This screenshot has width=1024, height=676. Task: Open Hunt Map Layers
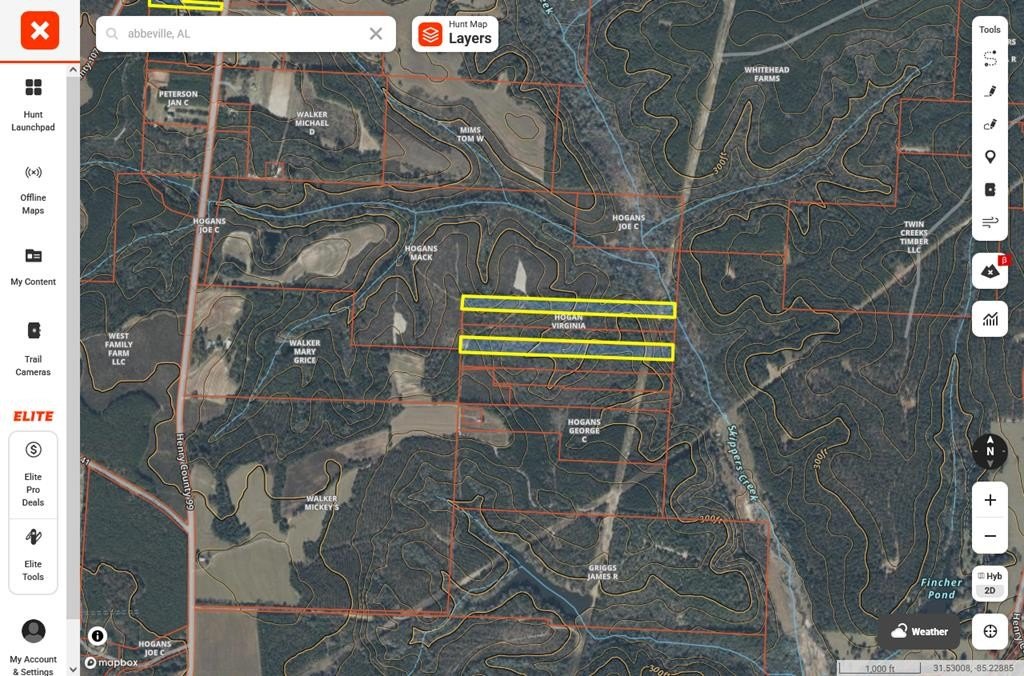(456, 34)
